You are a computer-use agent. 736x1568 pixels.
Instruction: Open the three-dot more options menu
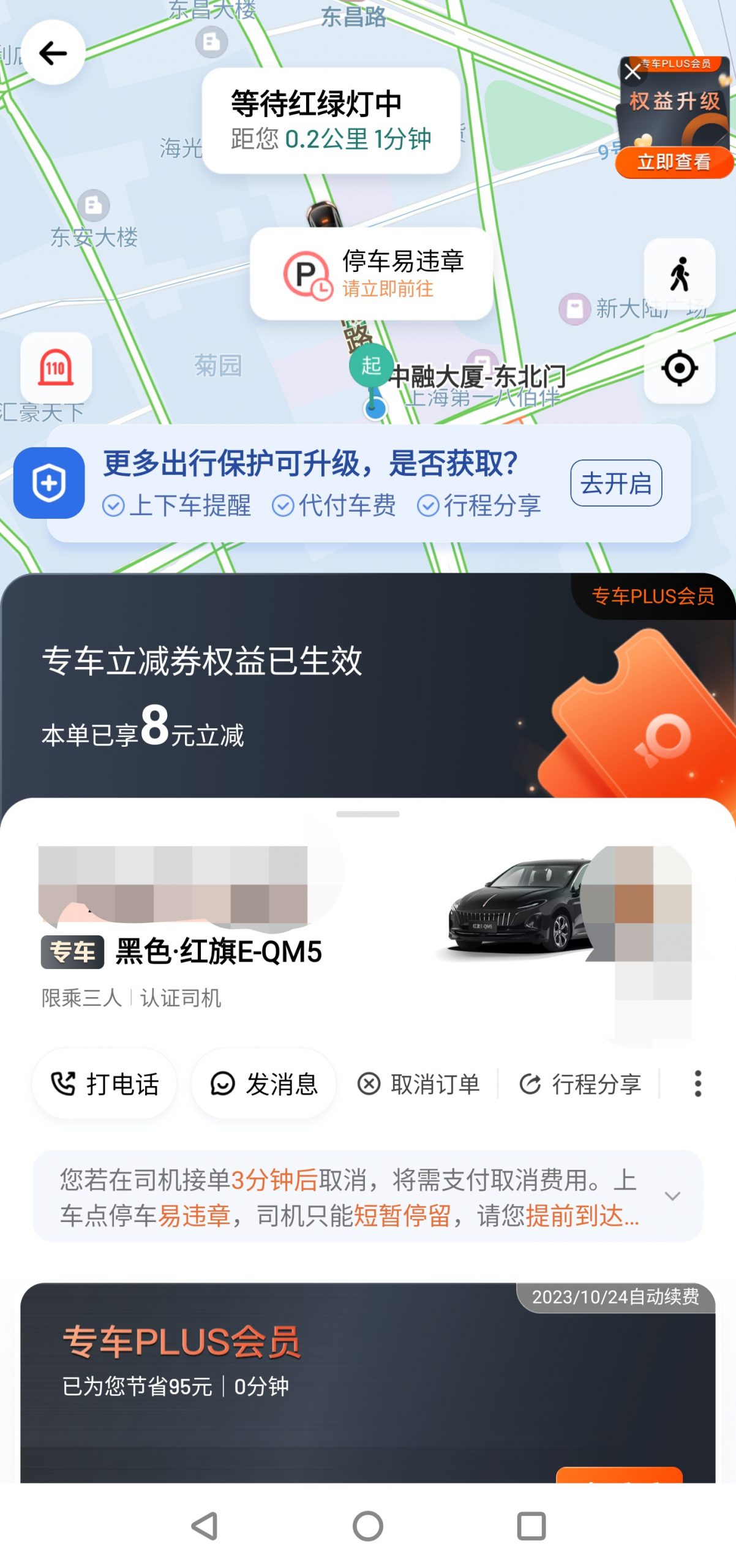(697, 1084)
